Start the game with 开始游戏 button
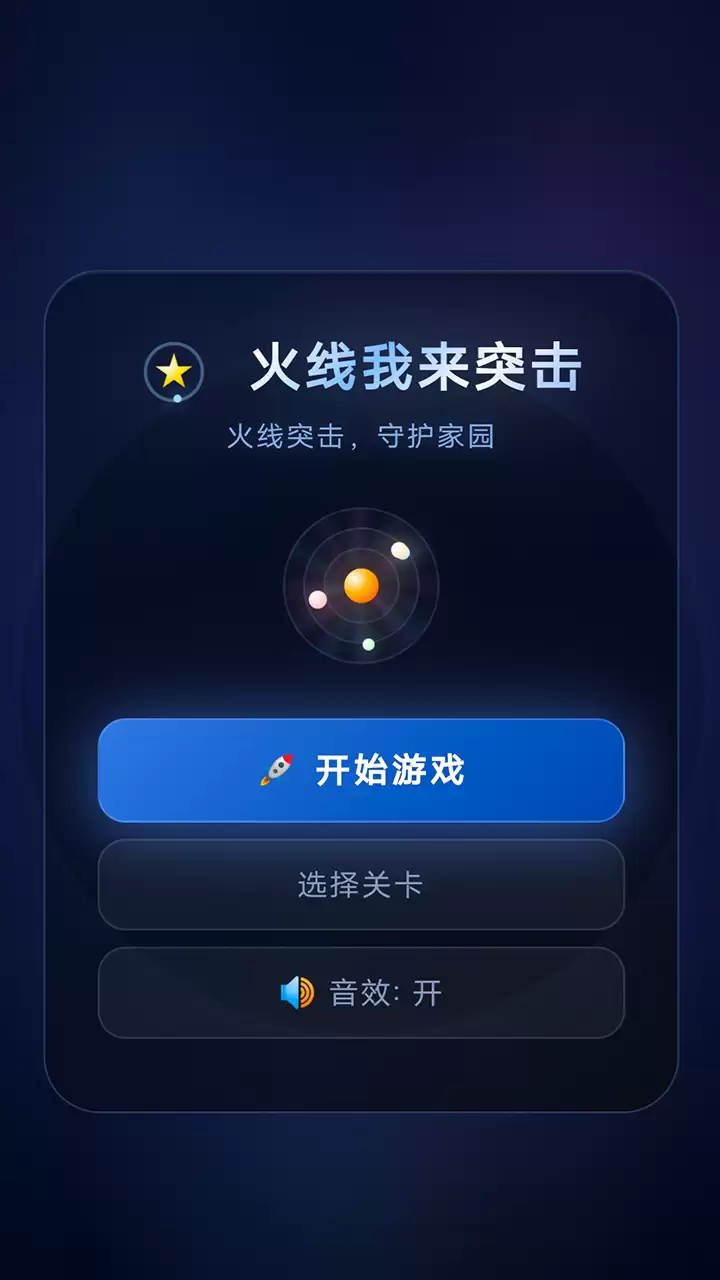 [361, 770]
